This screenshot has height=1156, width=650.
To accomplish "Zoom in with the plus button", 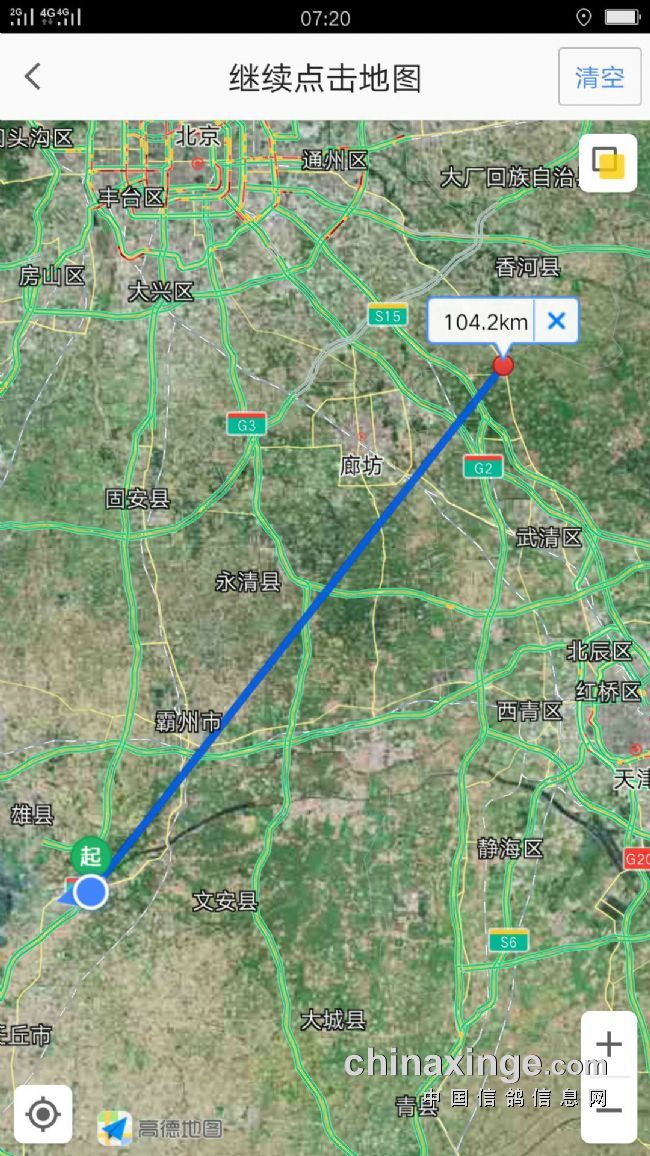I will click(x=608, y=1044).
